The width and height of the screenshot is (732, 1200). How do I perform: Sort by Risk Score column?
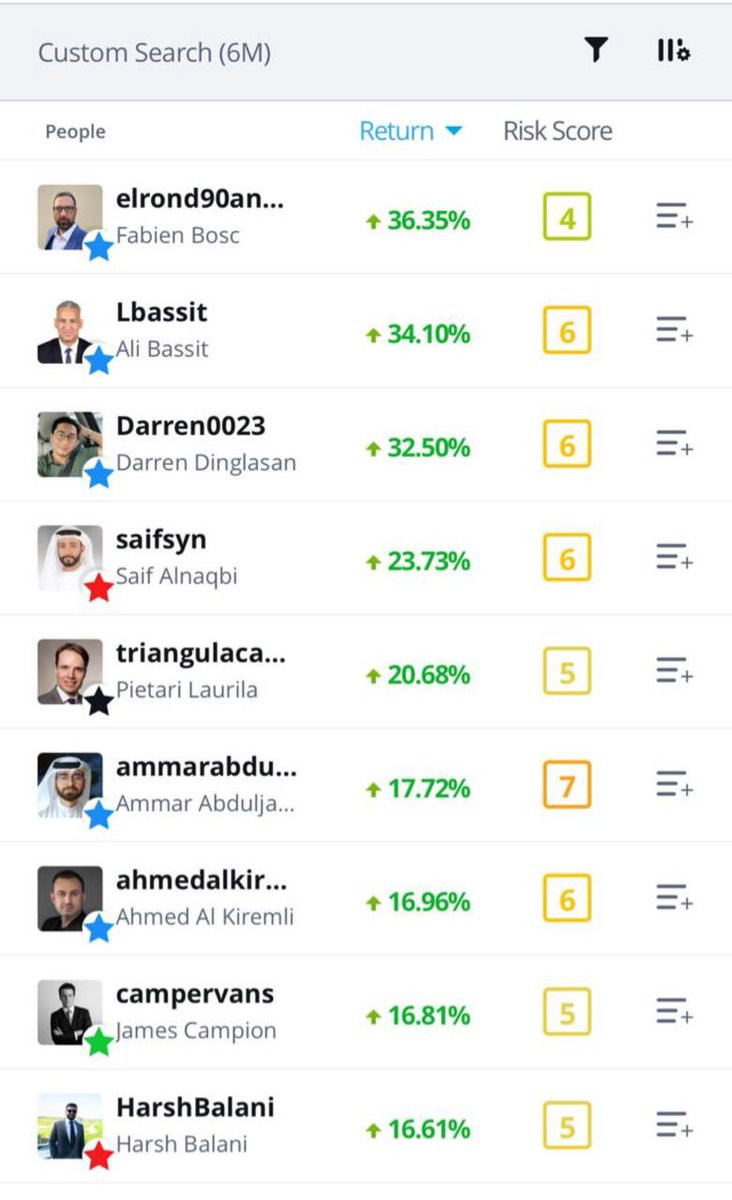(x=557, y=131)
